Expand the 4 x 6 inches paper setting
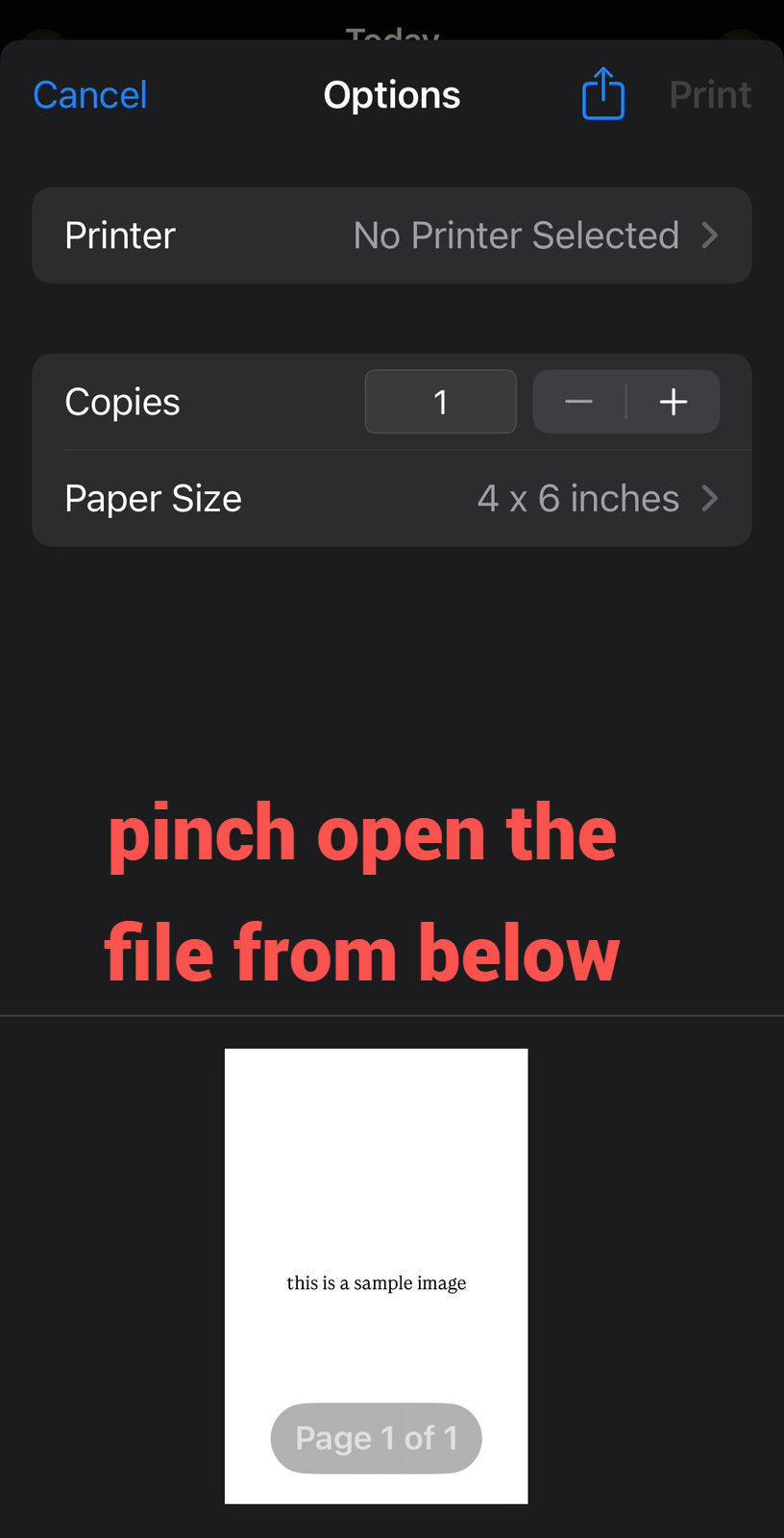The image size is (784, 1538). click(x=576, y=498)
